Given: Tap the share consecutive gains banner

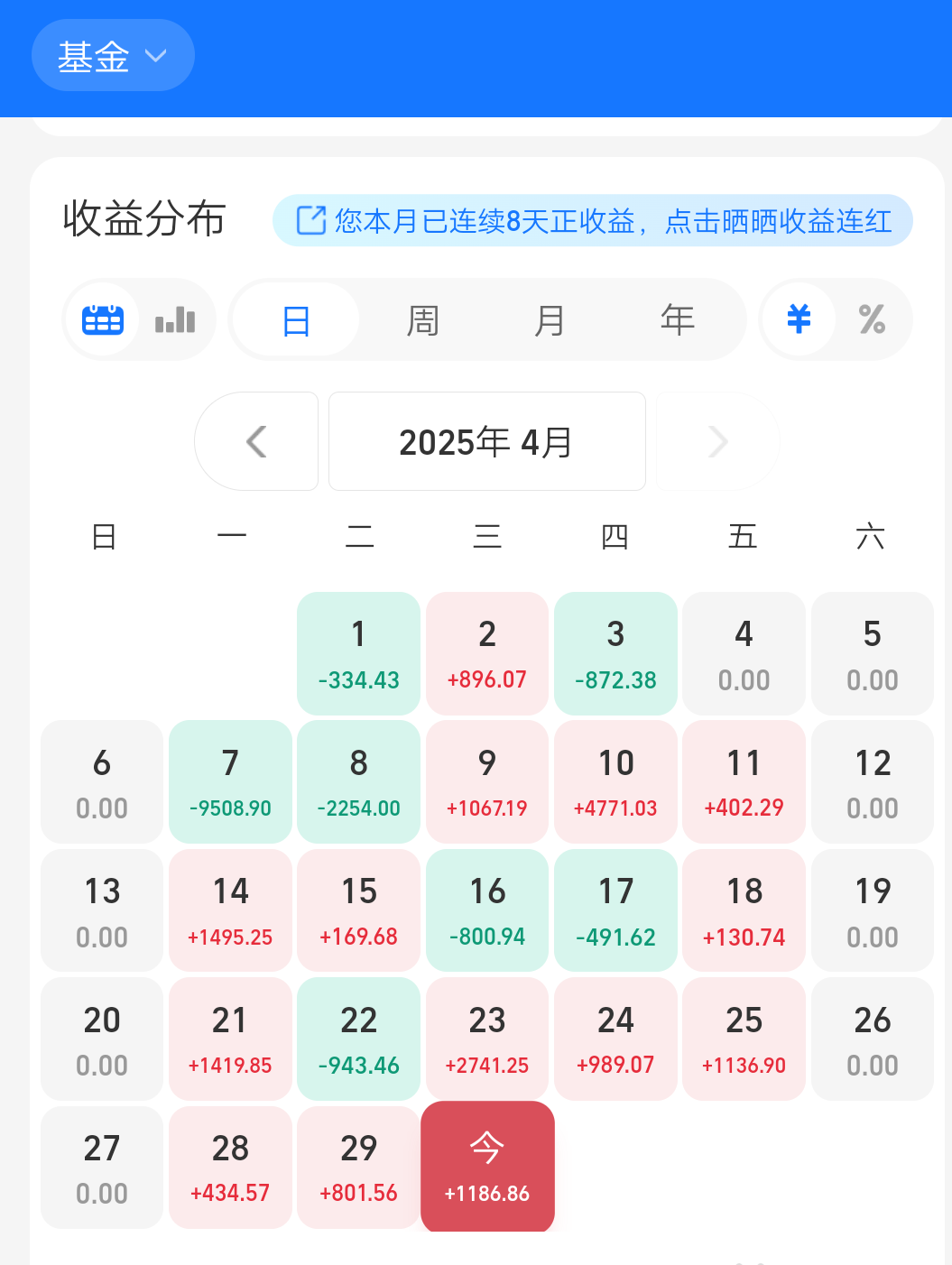Looking at the screenshot, I should click(593, 221).
